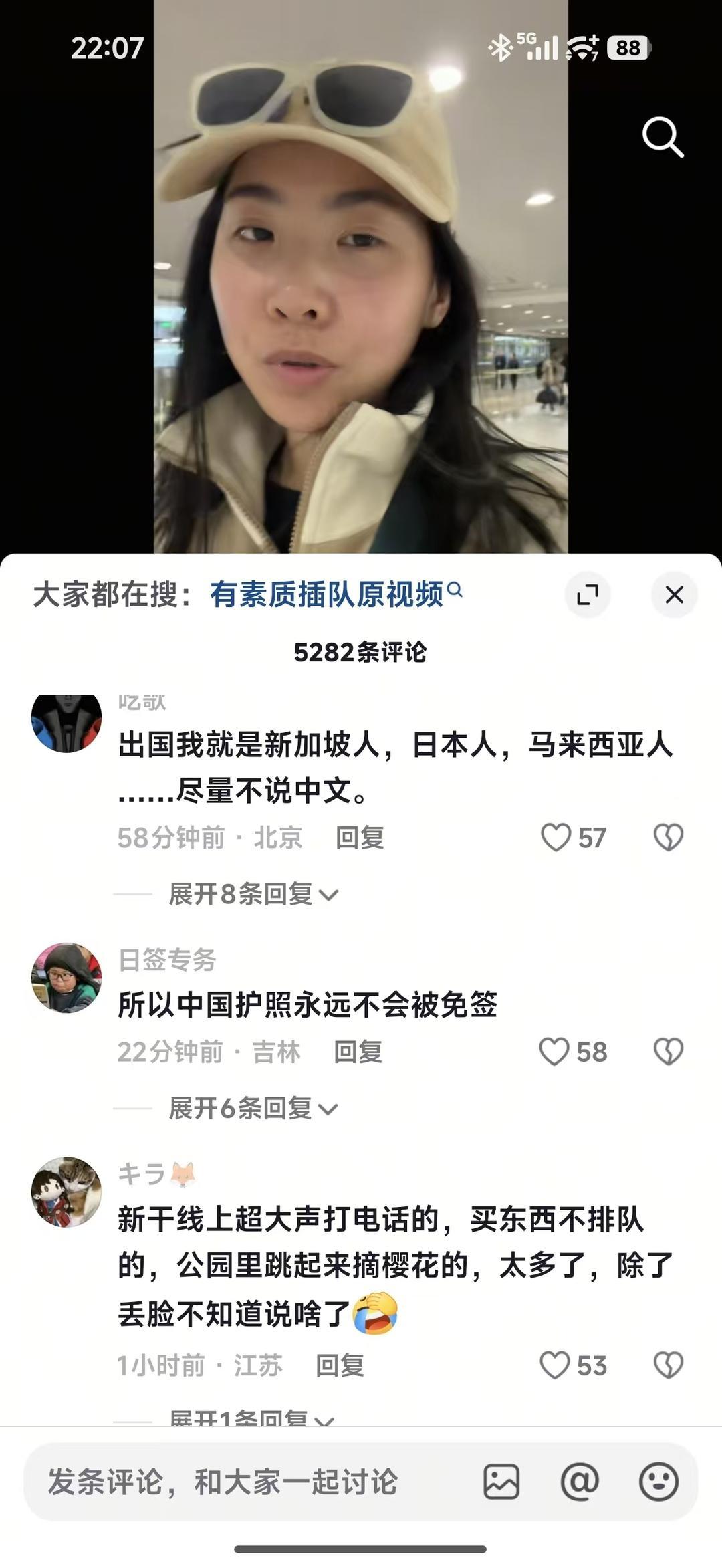Like 日签专务's comment
Viewport: 722px width, 1568px height.
(x=555, y=1052)
